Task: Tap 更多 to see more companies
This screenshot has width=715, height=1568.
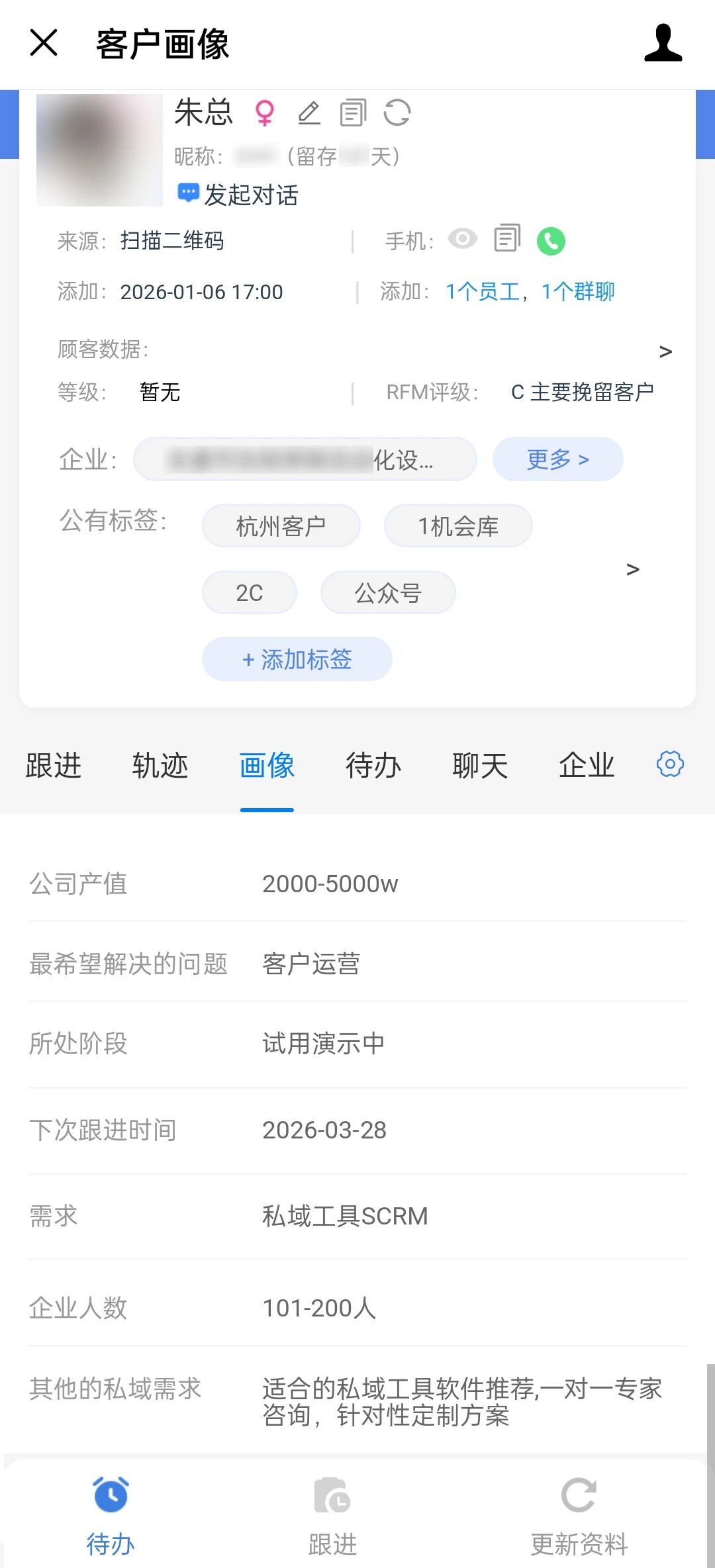Action: 557,459
